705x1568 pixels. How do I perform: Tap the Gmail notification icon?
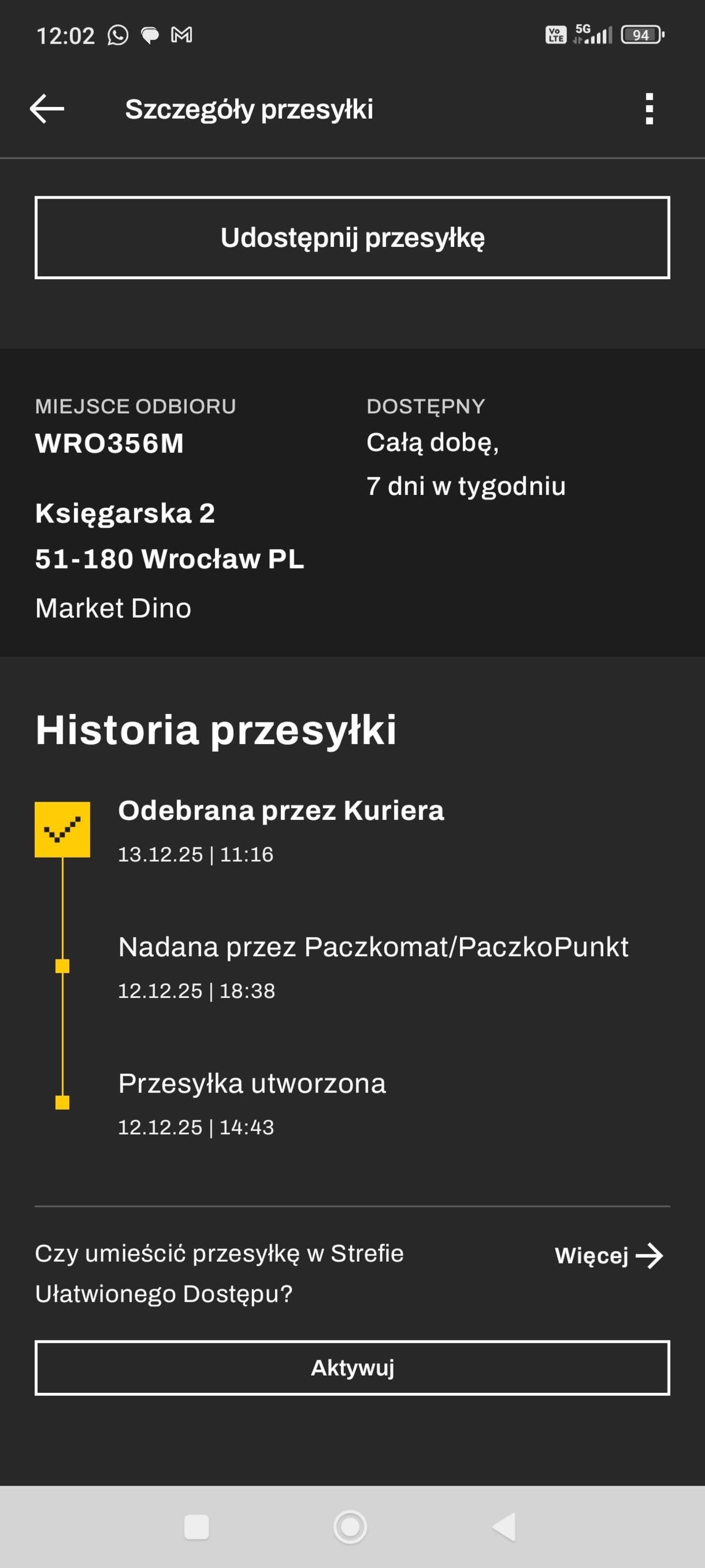tap(182, 35)
